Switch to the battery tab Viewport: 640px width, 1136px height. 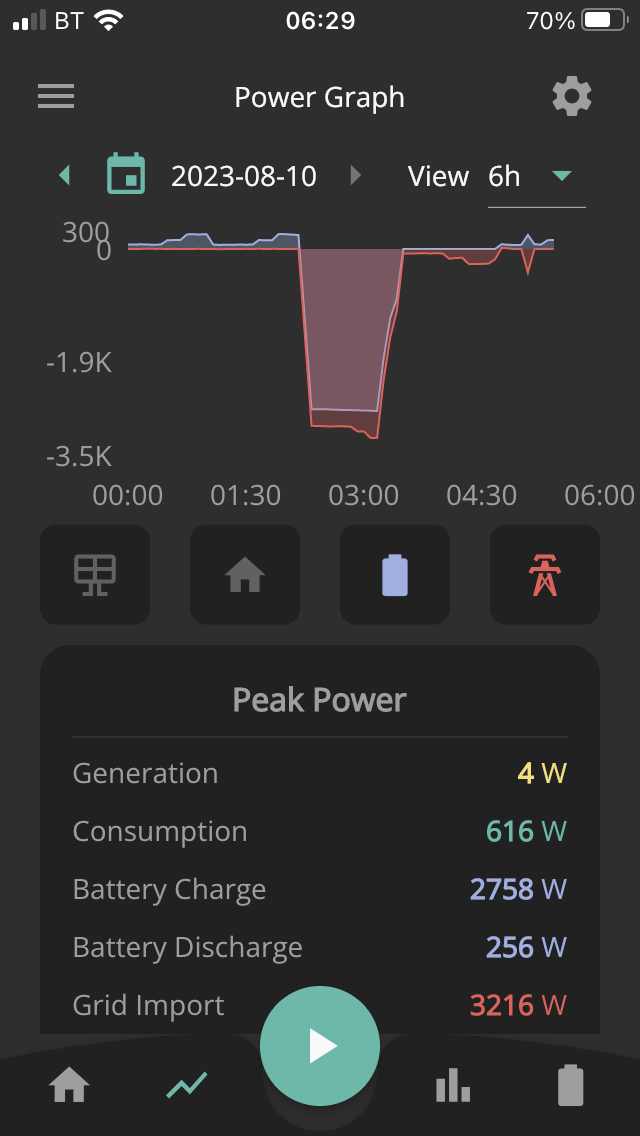pos(570,1085)
